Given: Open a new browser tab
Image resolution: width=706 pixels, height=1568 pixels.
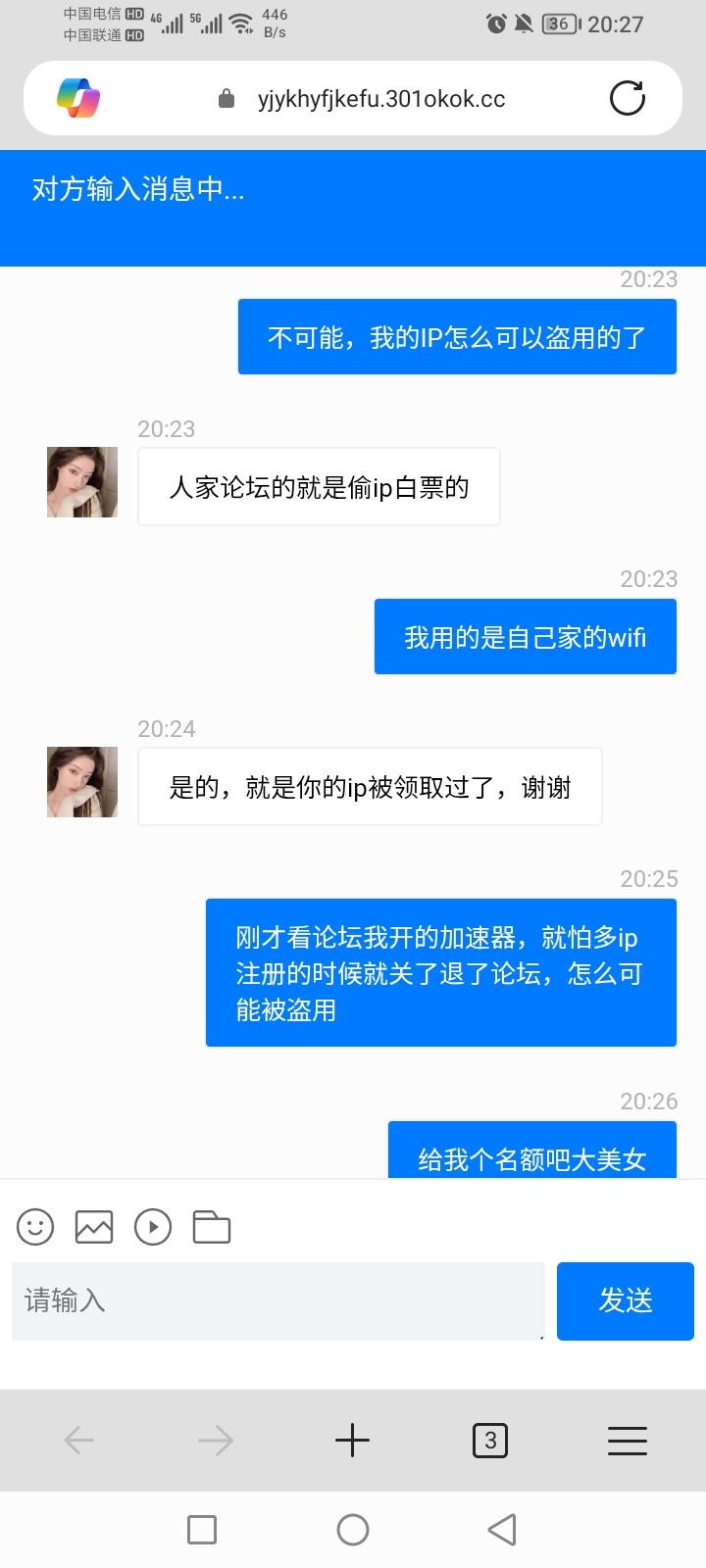Looking at the screenshot, I should coord(352,1440).
